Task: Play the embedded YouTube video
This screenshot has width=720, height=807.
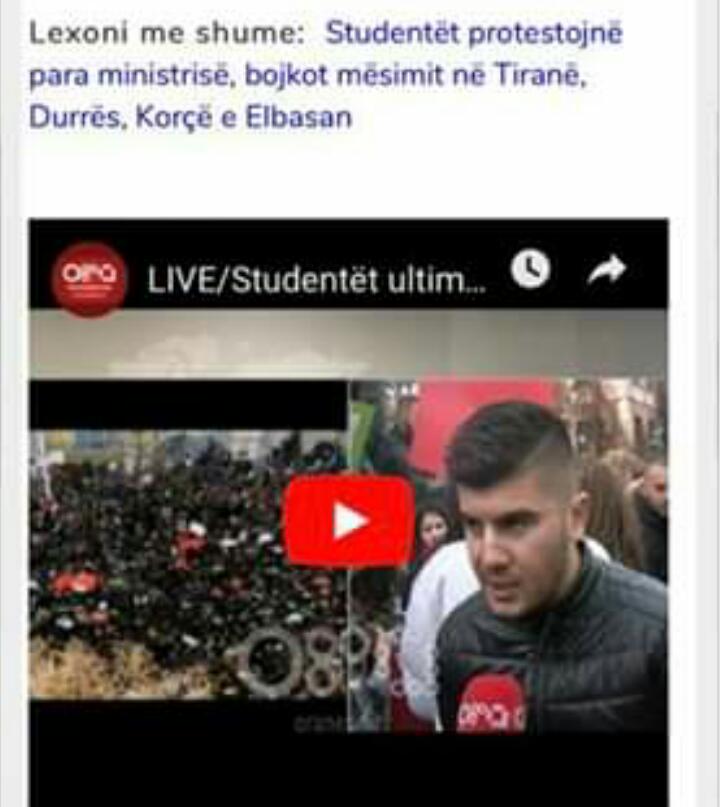Action: [349, 521]
